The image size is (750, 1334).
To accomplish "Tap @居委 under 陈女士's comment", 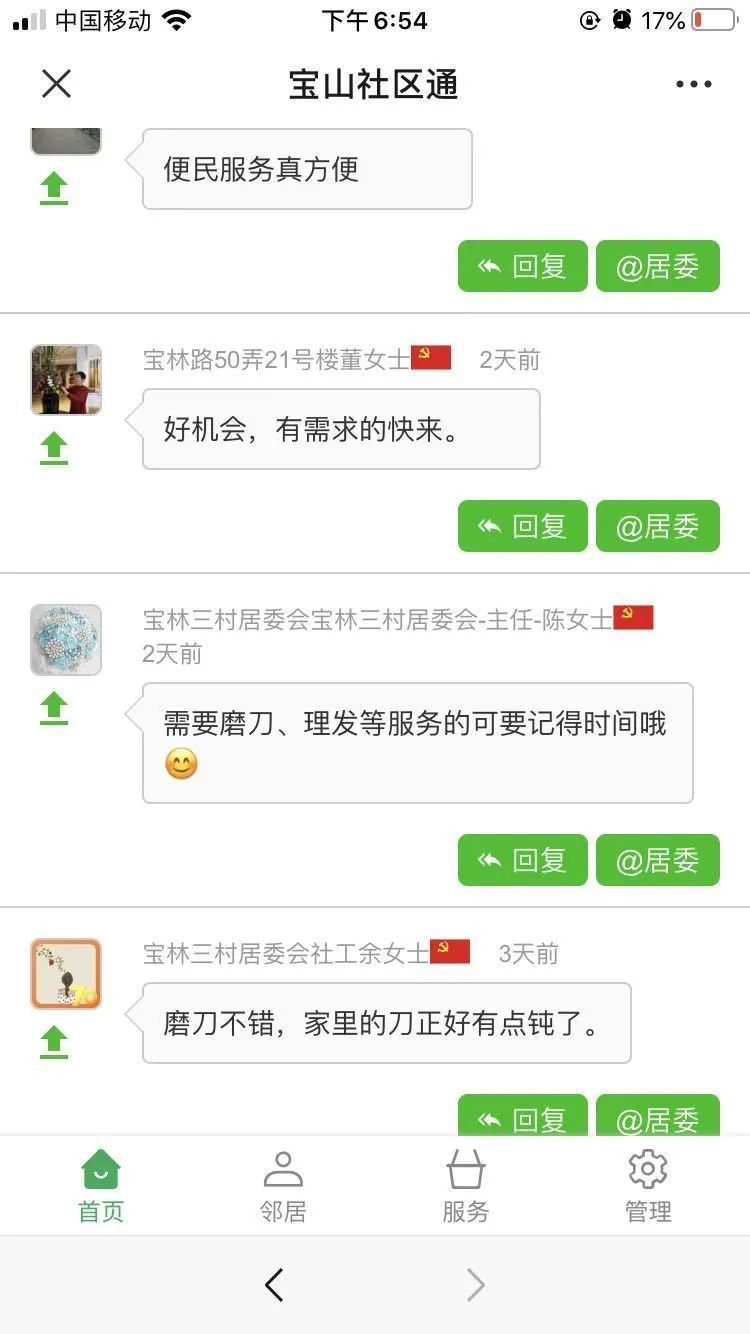I will [x=657, y=860].
